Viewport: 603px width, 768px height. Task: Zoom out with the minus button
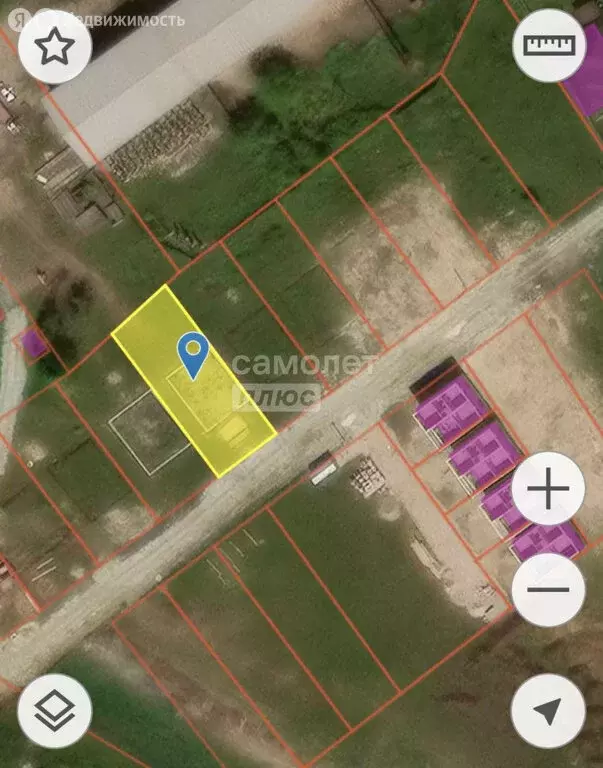[x=549, y=589]
